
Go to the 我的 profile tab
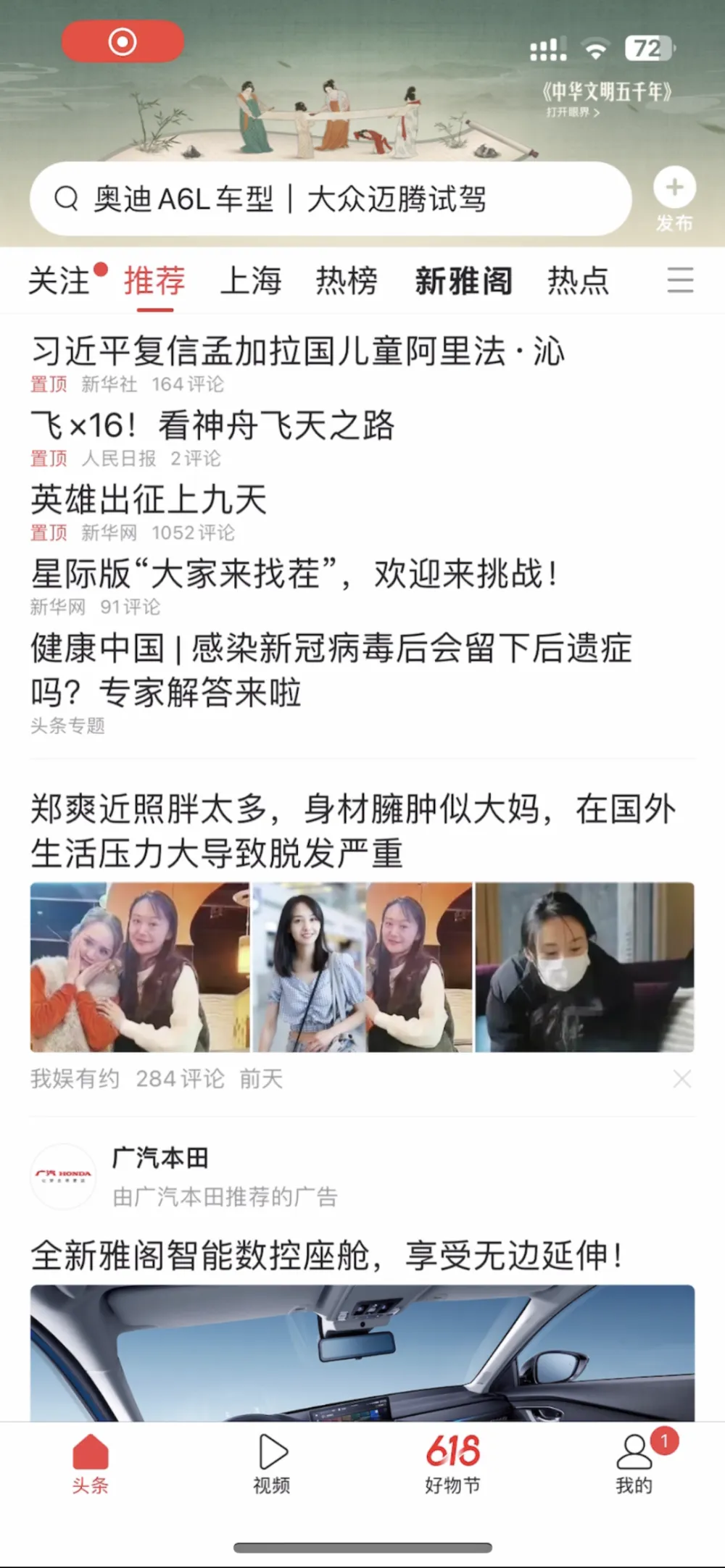(x=634, y=1464)
